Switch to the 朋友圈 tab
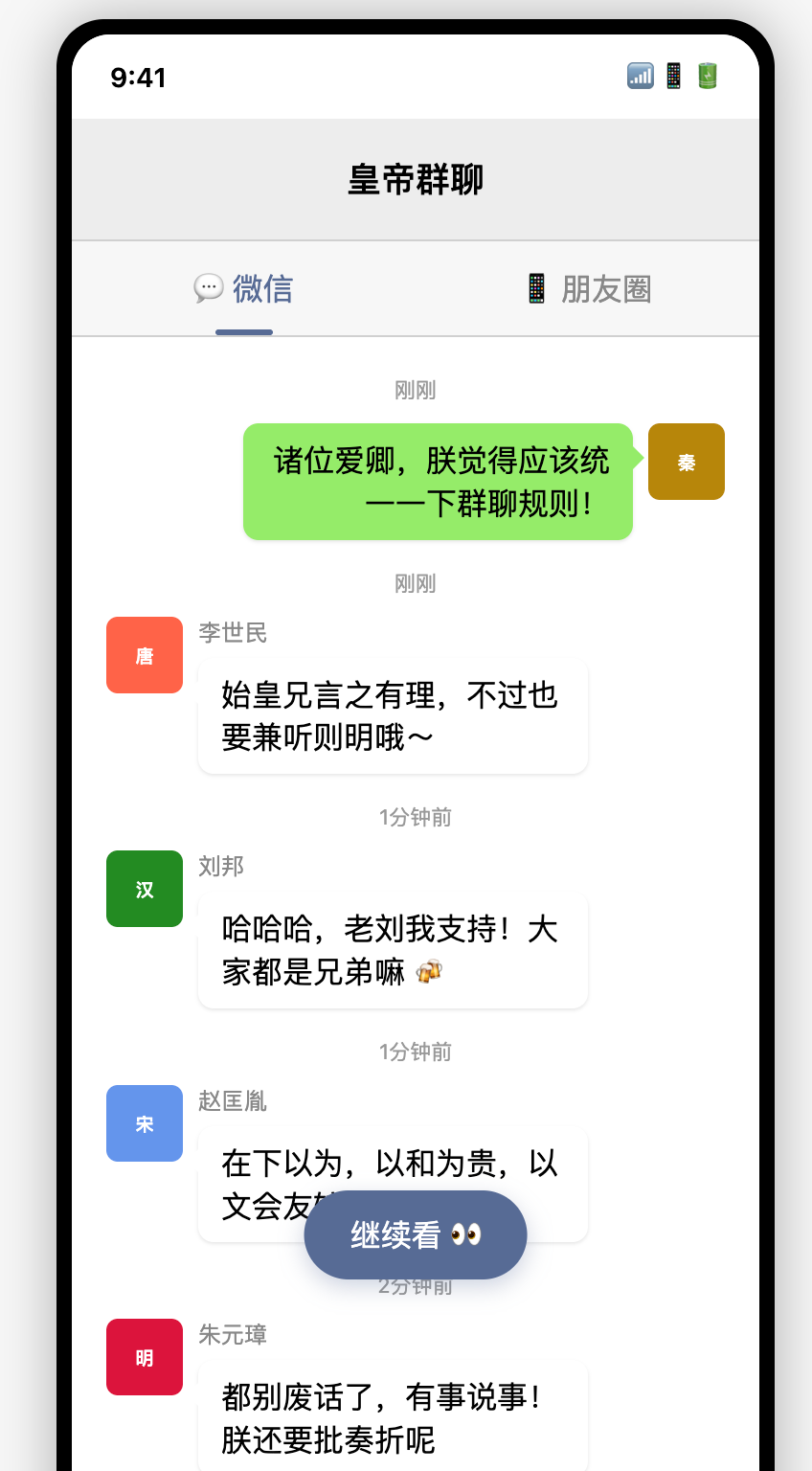The width and height of the screenshot is (812, 1471). 588,288
